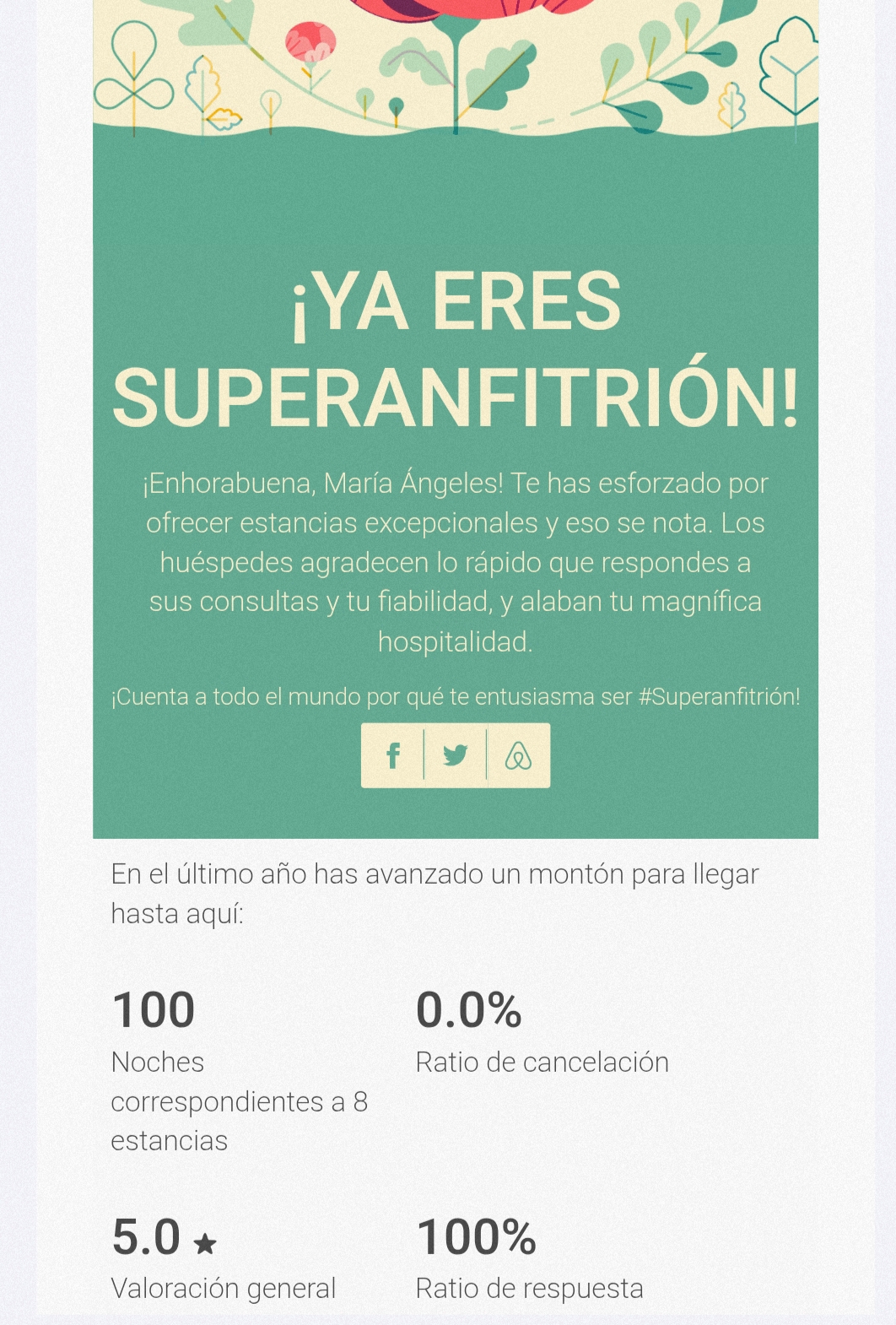896x1325 pixels.
Task: Share Superhost status on Facebook
Action: click(x=393, y=755)
